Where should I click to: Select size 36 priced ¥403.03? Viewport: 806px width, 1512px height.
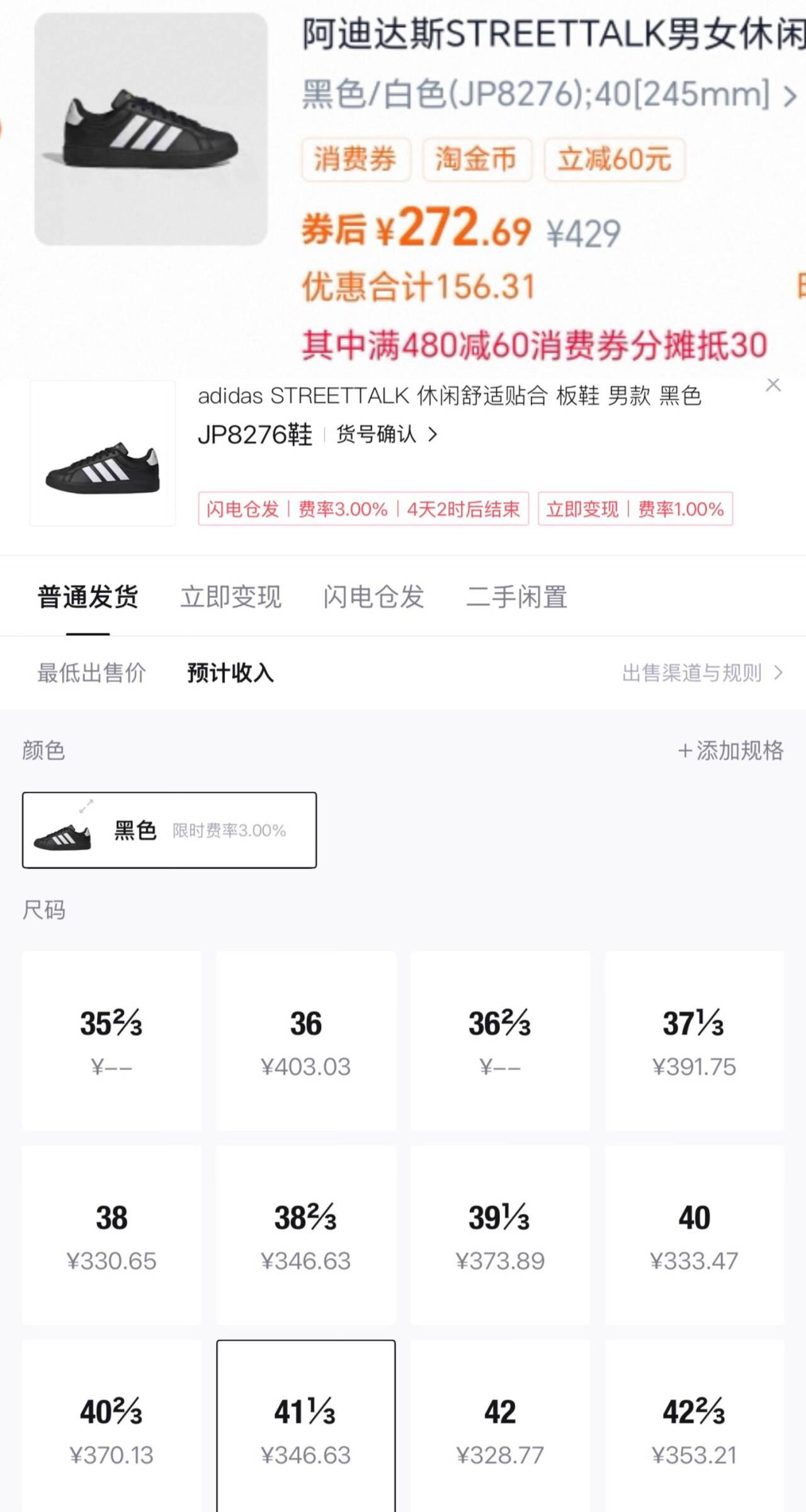[x=306, y=1039]
